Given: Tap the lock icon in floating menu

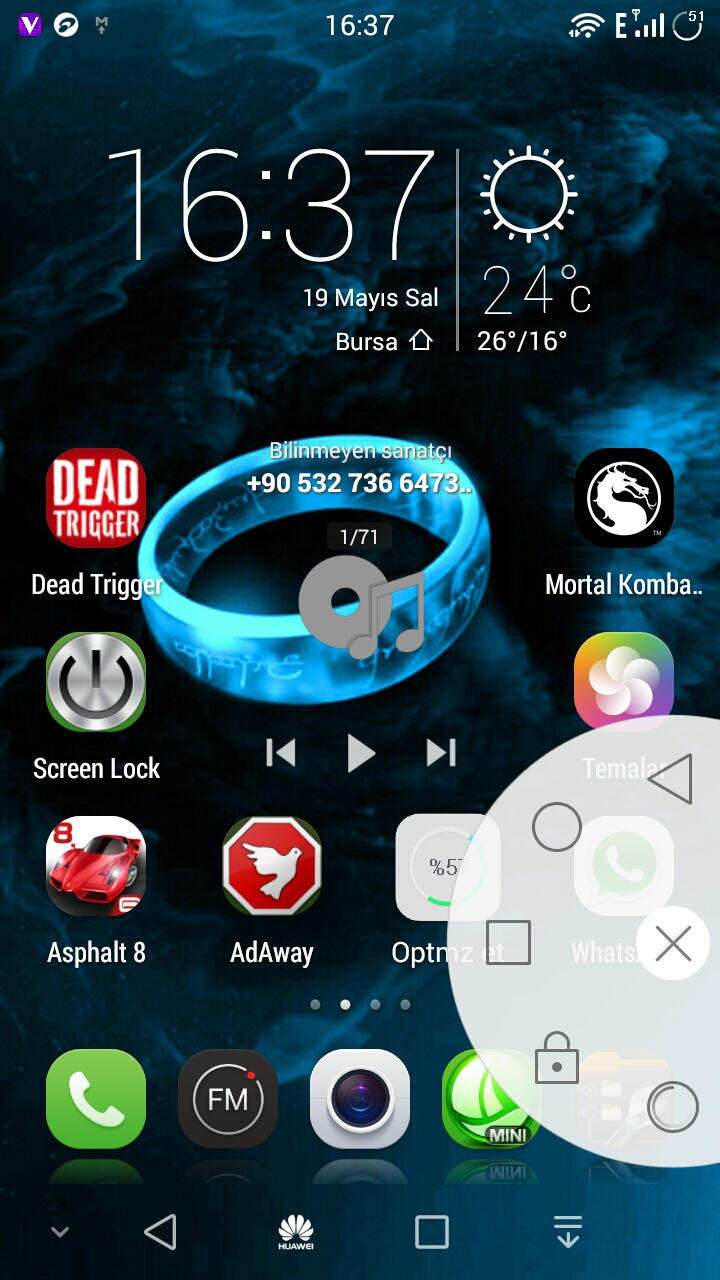Looking at the screenshot, I should [557, 1059].
